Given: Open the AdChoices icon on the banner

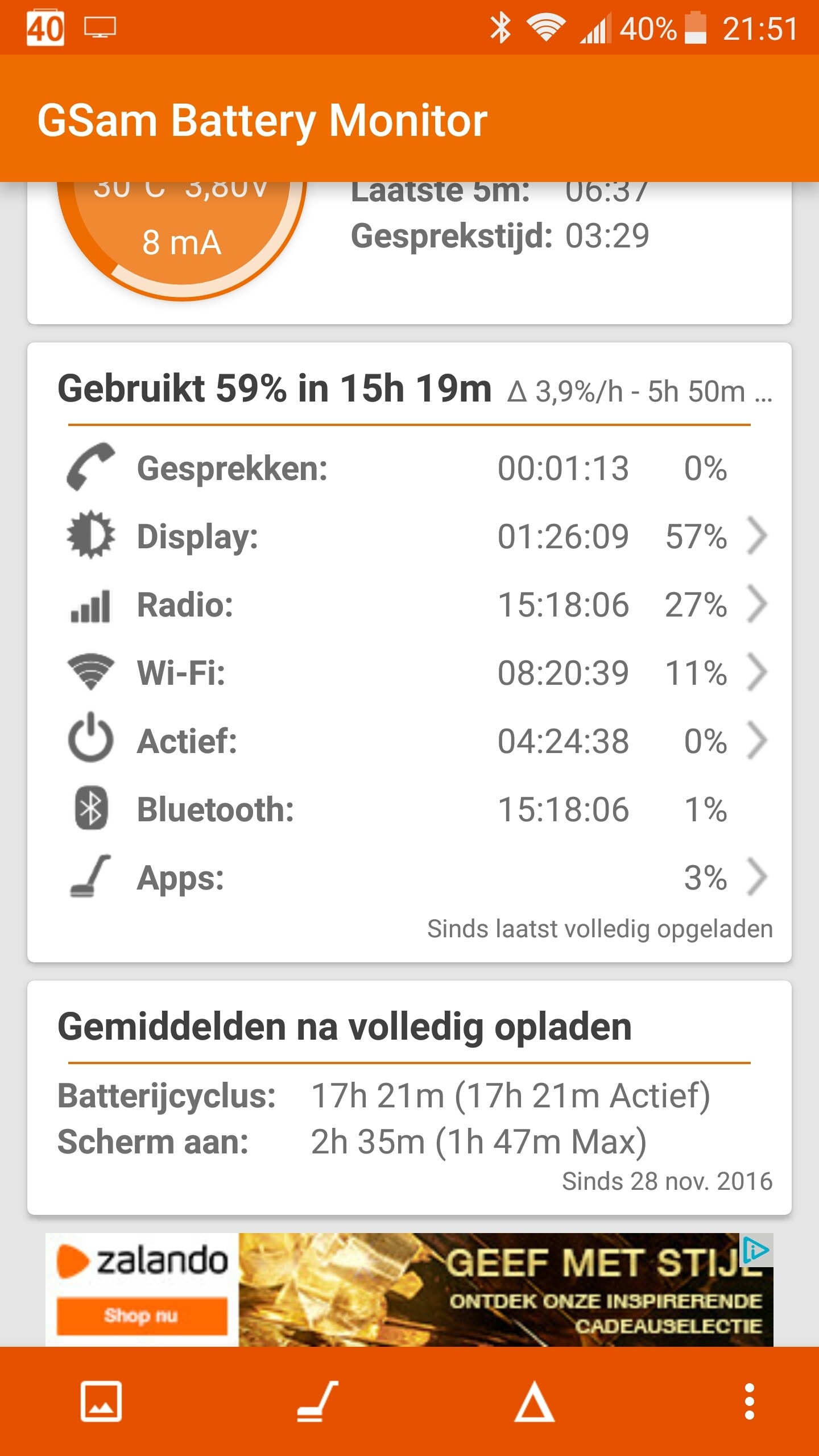Looking at the screenshot, I should (x=756, y=1250).
